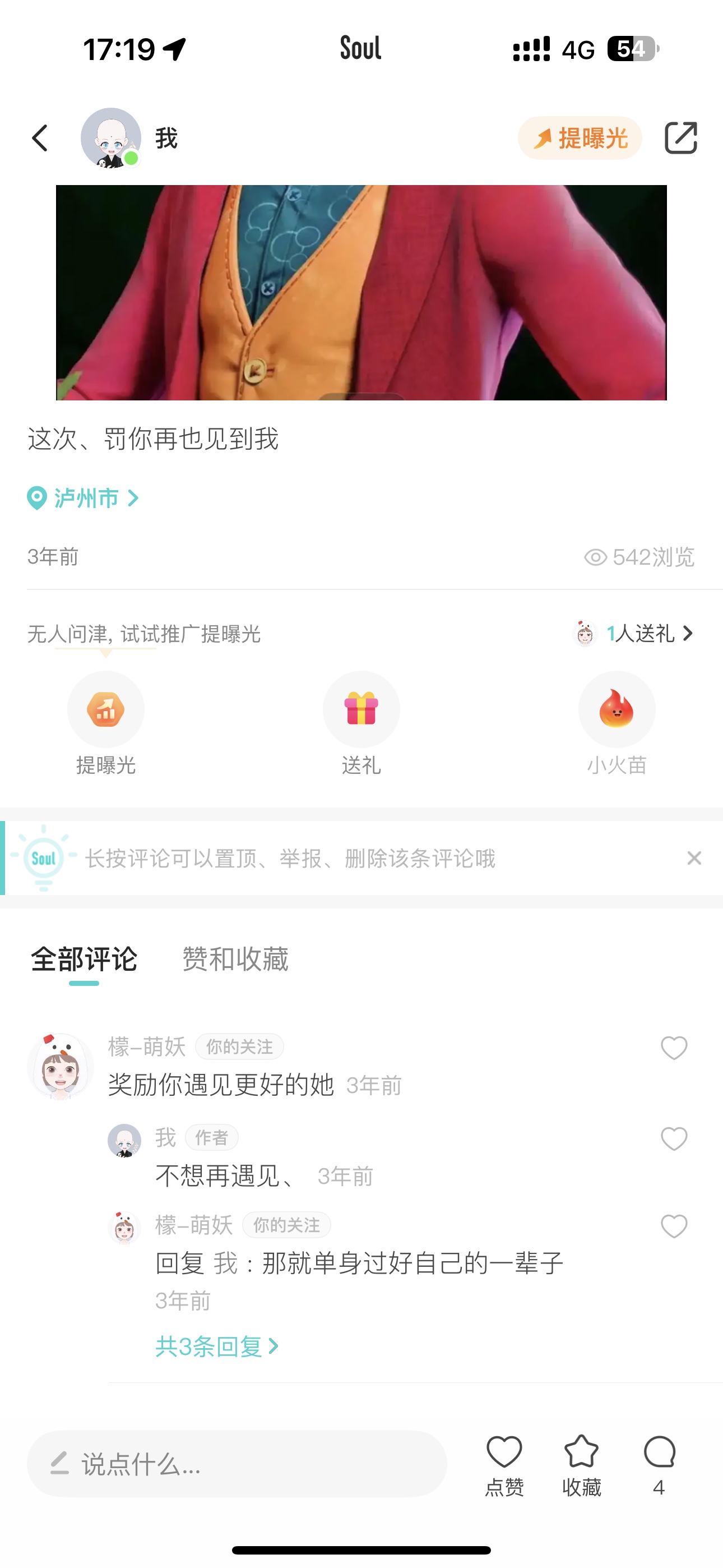Tap the round 提曝光 boost icon
The width and height of the screenshot is (723, 1568).
(106, 709)
